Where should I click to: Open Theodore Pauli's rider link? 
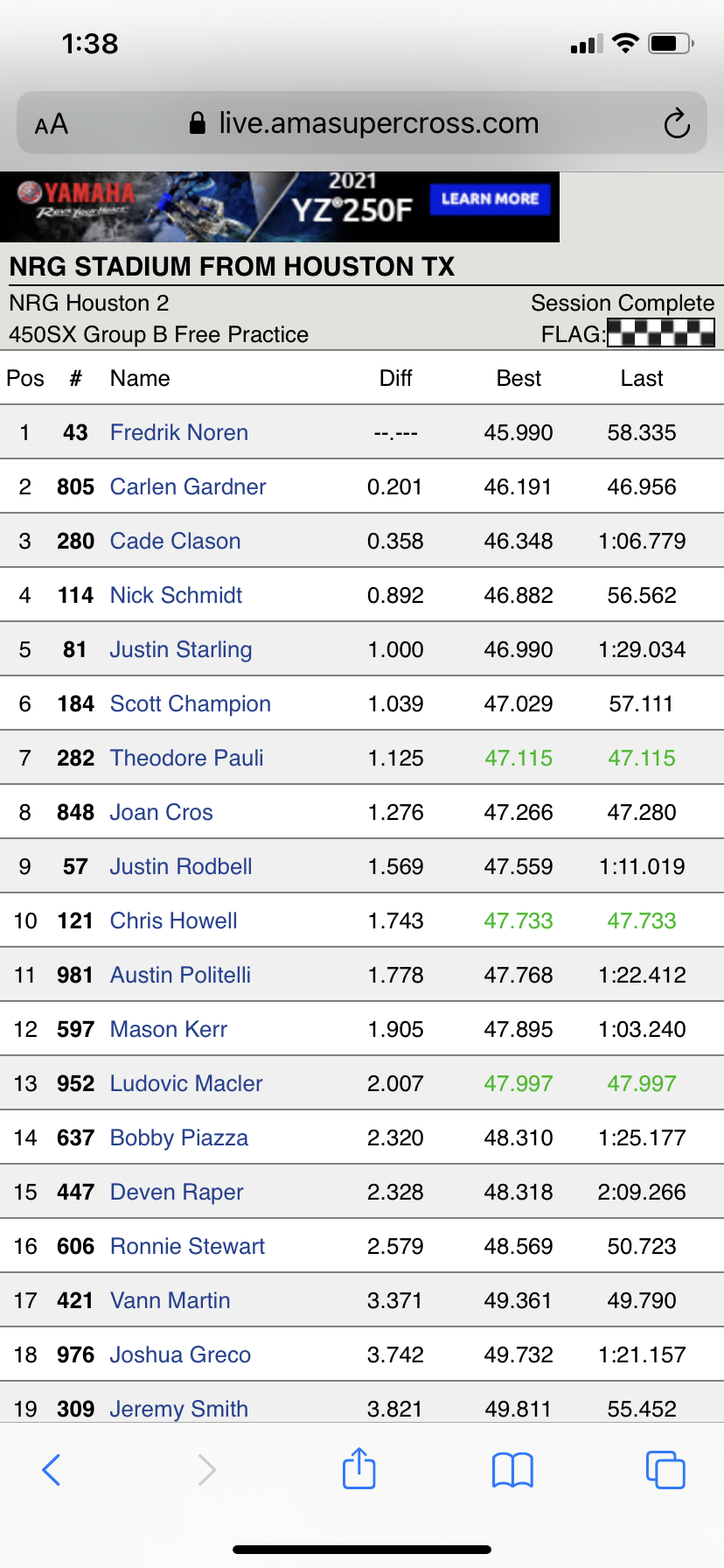186,758
